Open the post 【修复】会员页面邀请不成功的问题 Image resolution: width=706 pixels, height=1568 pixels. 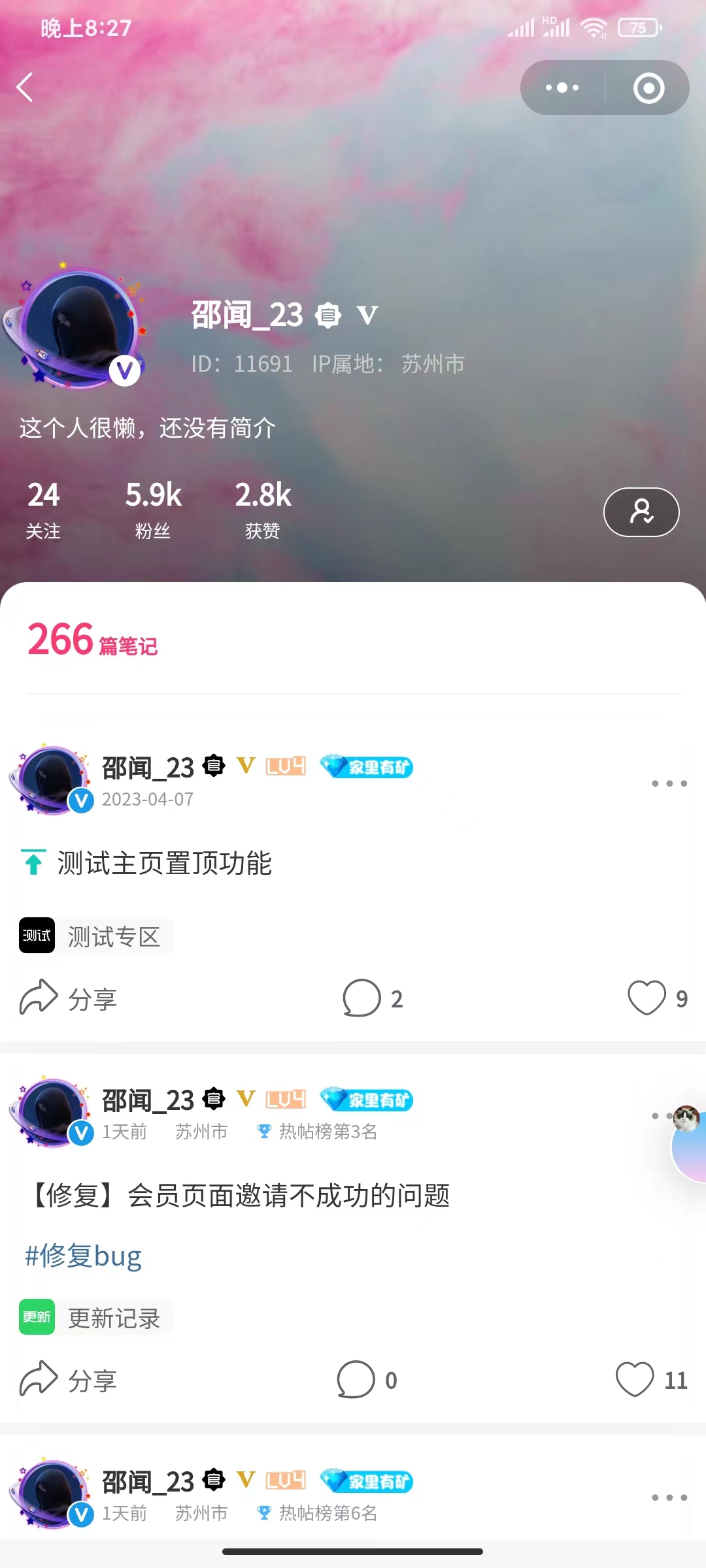(242, 1196)
